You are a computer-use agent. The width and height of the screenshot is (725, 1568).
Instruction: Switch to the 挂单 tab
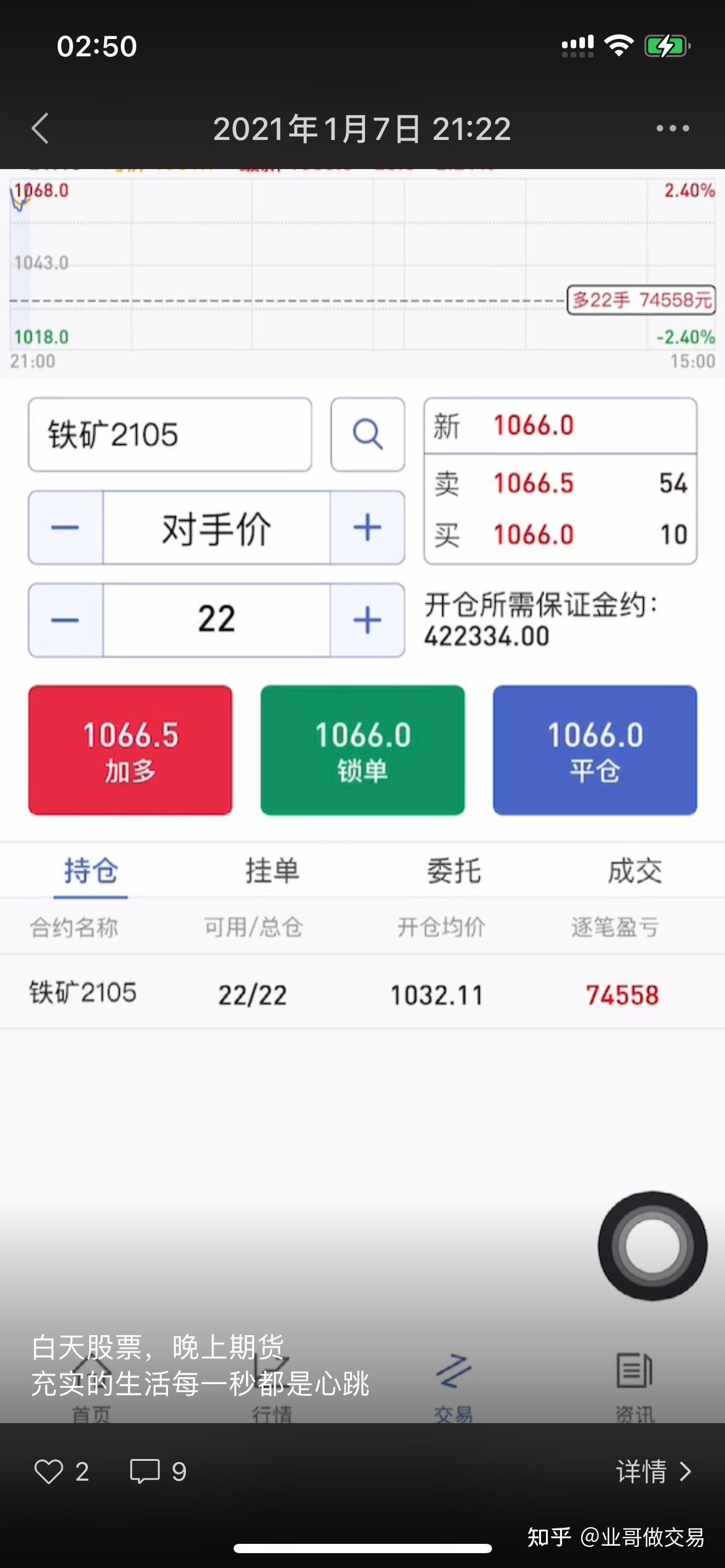coord(271,871)
